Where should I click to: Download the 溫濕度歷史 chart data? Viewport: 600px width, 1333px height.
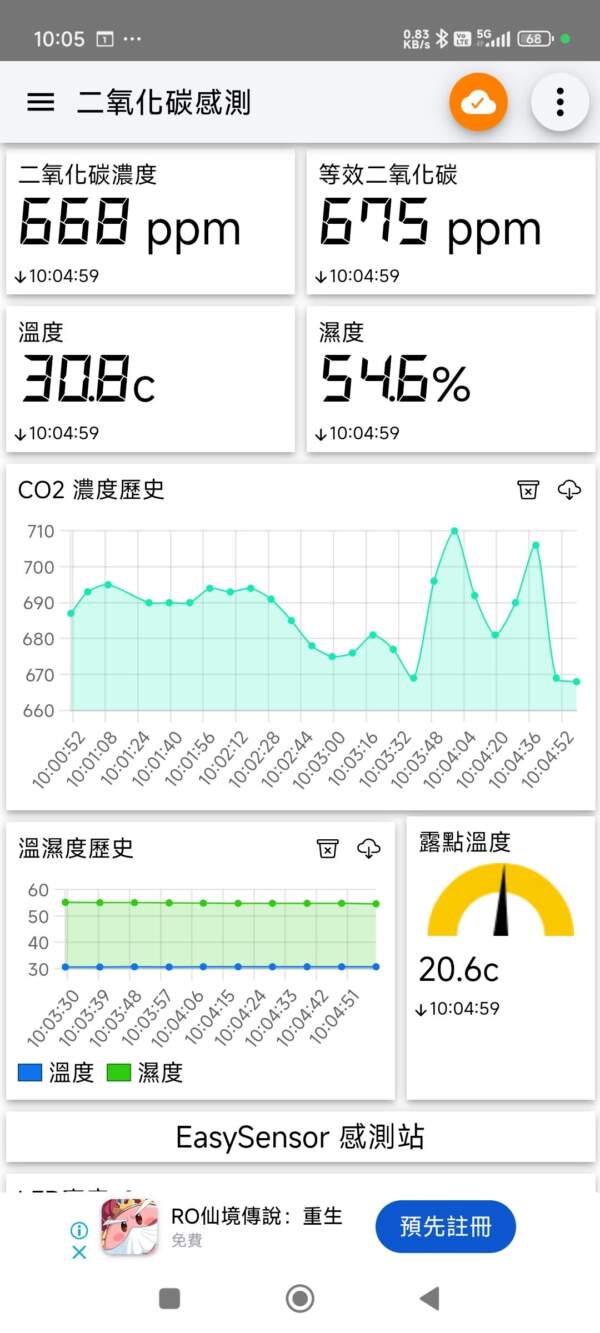369,848
